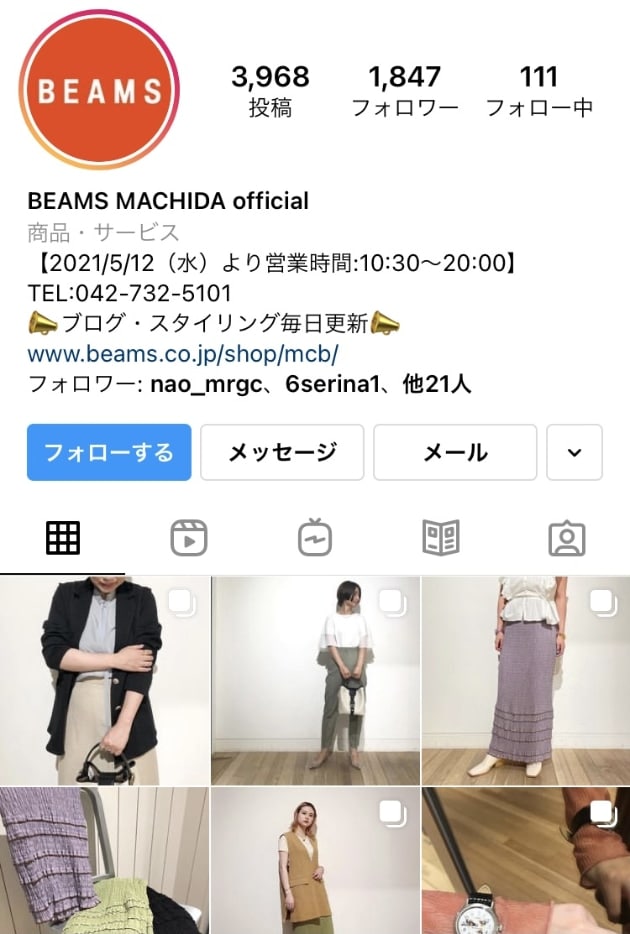Open the フォロワー followers list

coord(404,91)
